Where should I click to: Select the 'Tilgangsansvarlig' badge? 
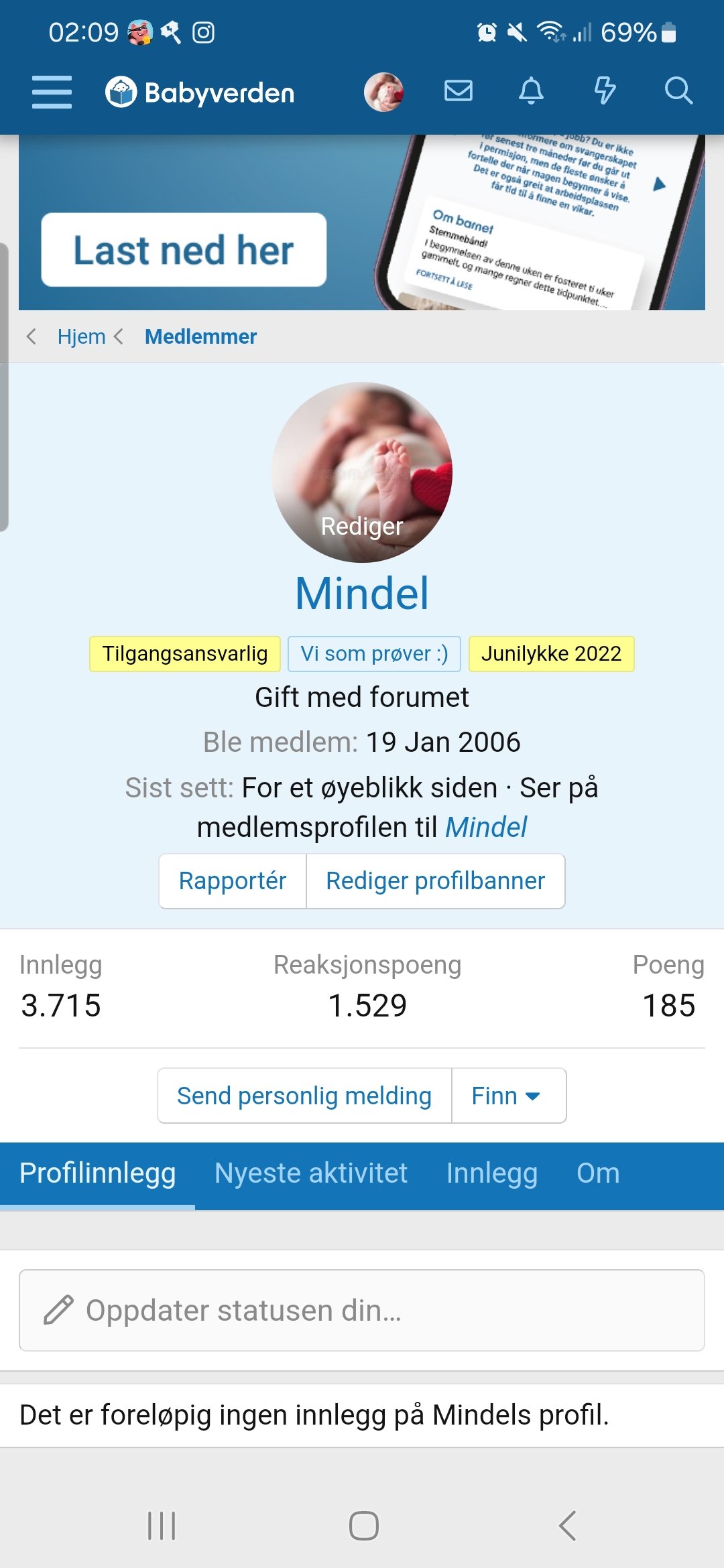point(184,653)
